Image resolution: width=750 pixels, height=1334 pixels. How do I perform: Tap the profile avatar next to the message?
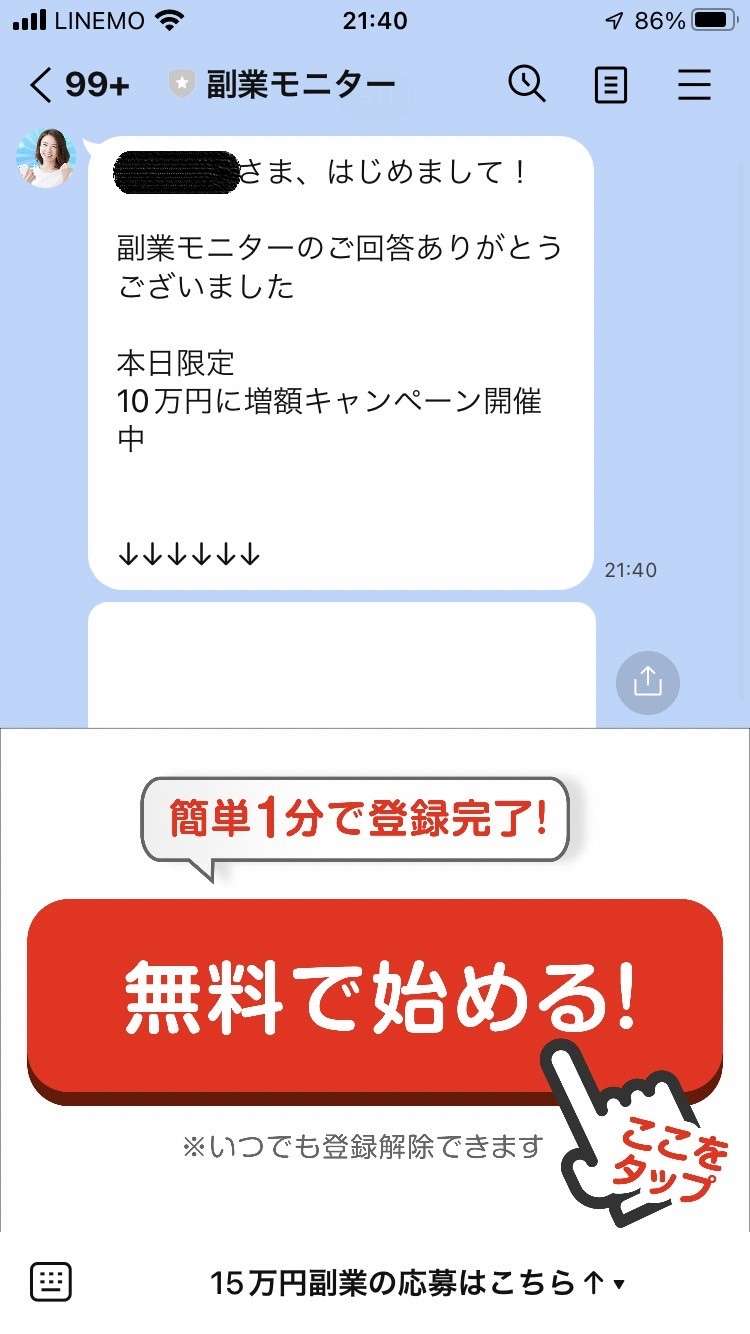(44, 162)
